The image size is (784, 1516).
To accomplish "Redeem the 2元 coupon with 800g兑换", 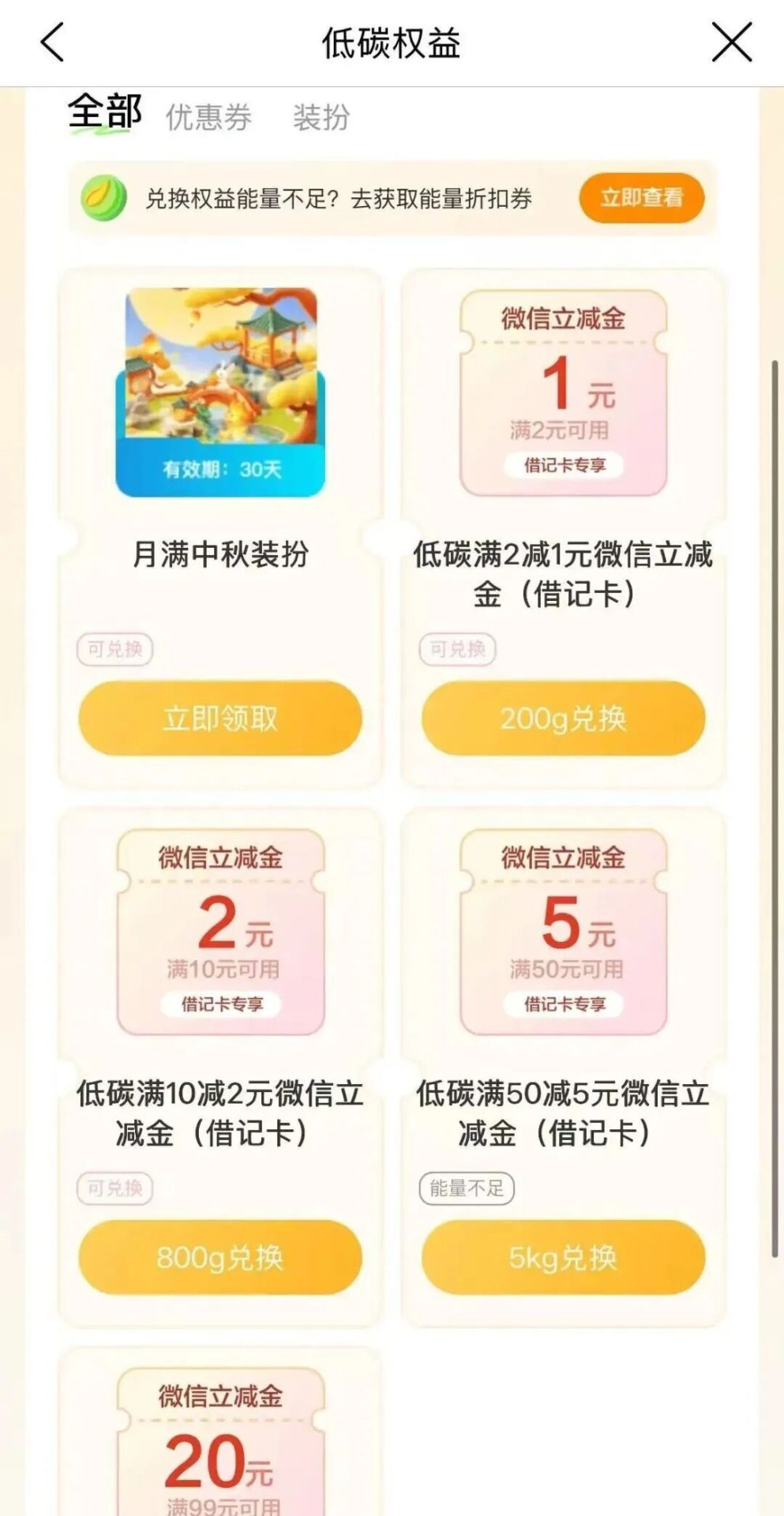I will (x=219, y=1257).
